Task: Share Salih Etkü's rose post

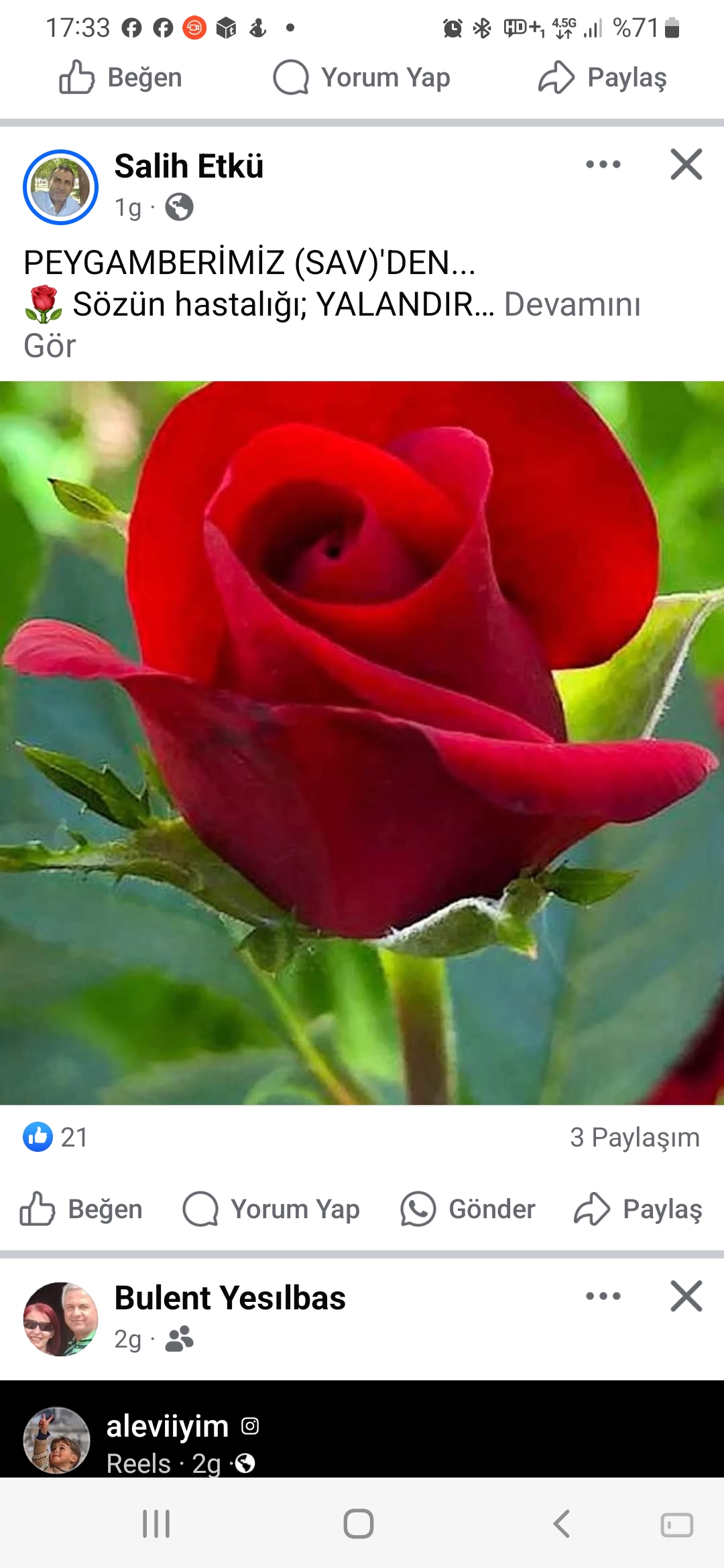Action: (x=638, y=1210)
